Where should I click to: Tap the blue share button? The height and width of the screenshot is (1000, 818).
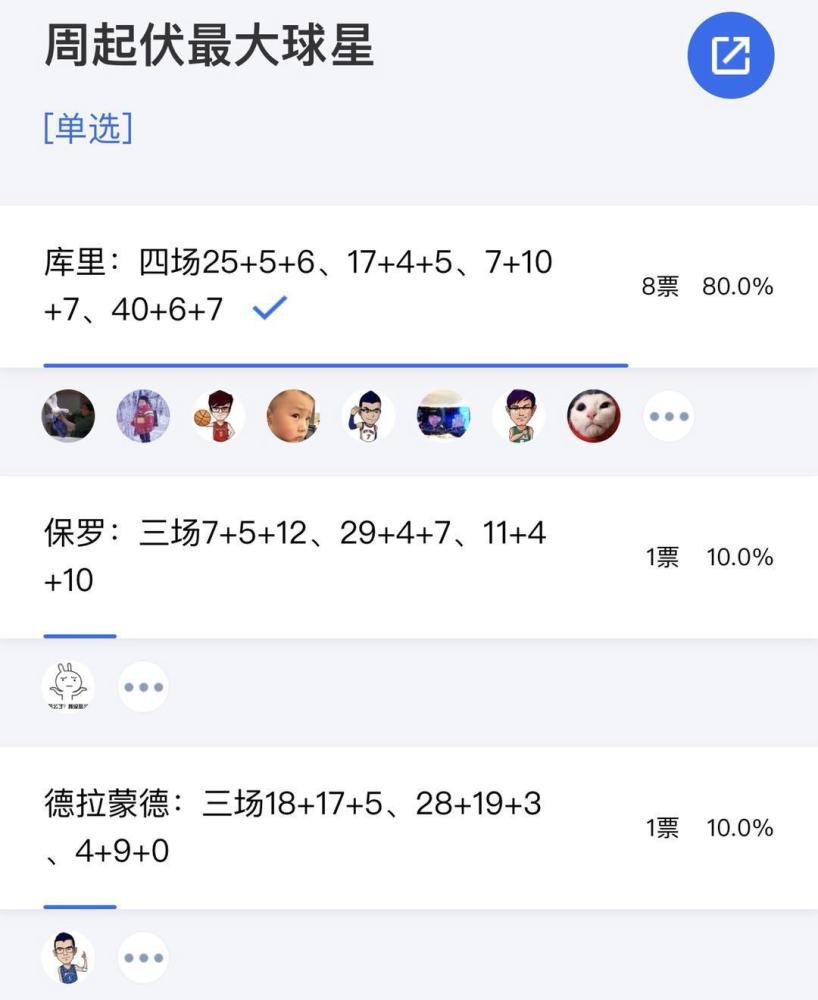point(730,55)
